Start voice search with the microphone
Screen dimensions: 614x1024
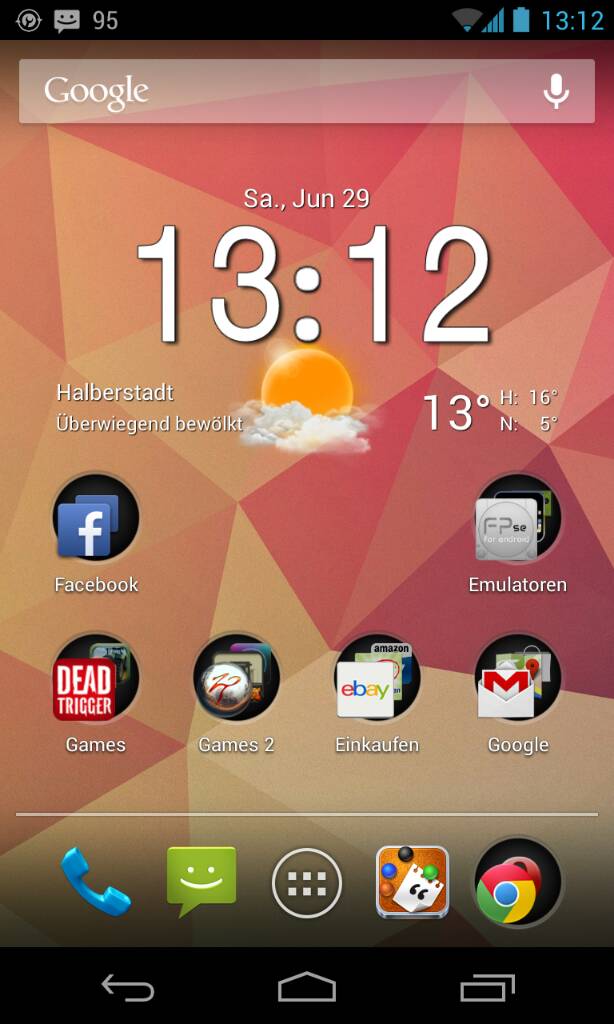tap(556, 91)
